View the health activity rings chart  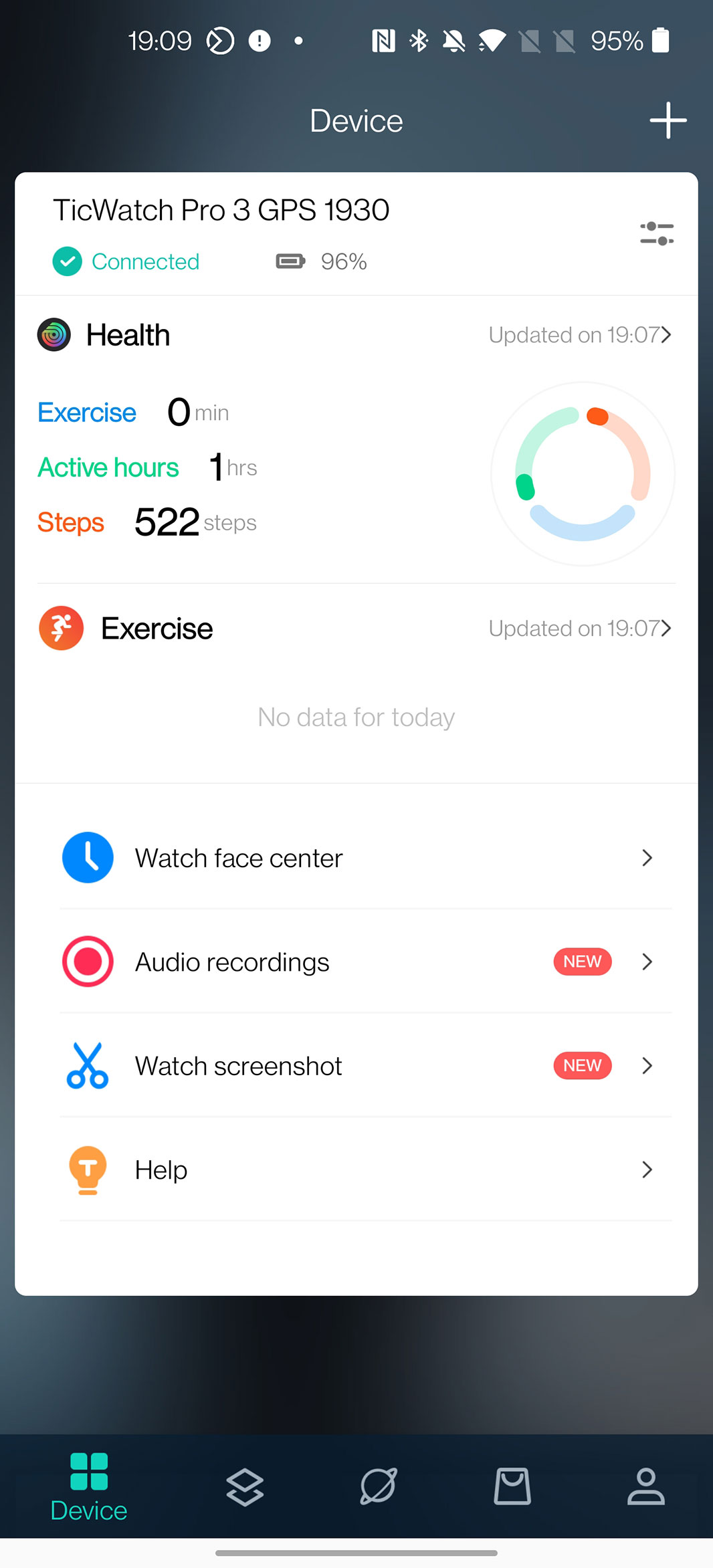click(583, 474)
